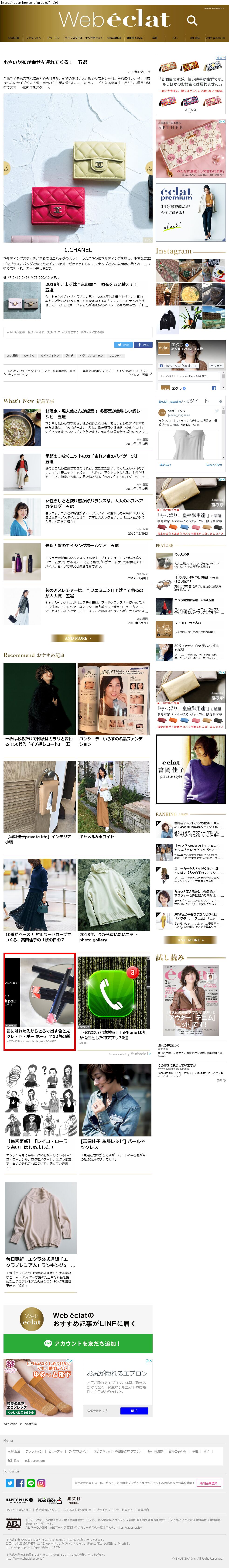Share the article via tweet button
The image size is (229, 1568).
pyautogui.click(x=124, y=344)
